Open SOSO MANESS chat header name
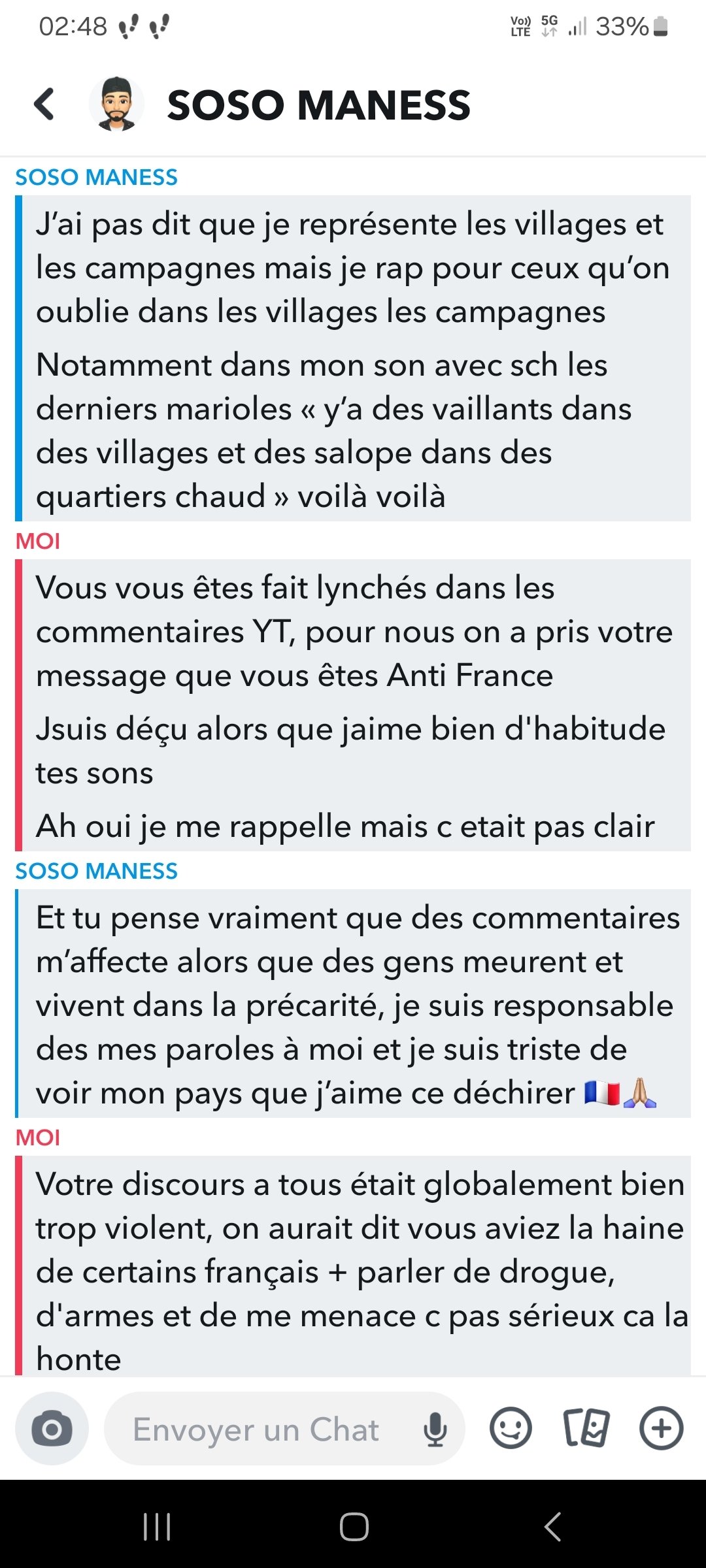The image size is (706, 1568). 319,105
